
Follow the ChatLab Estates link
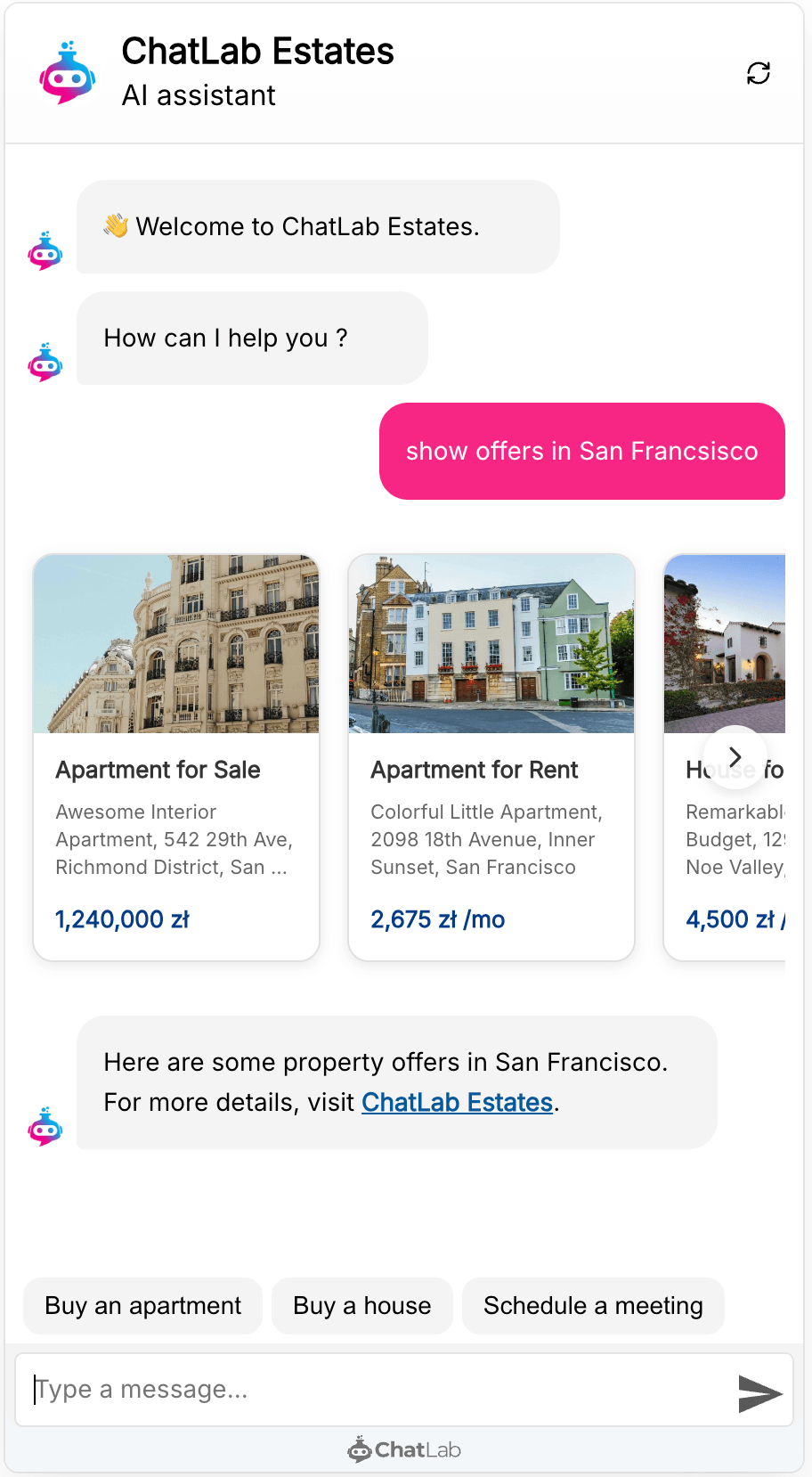coord(457,1103)
